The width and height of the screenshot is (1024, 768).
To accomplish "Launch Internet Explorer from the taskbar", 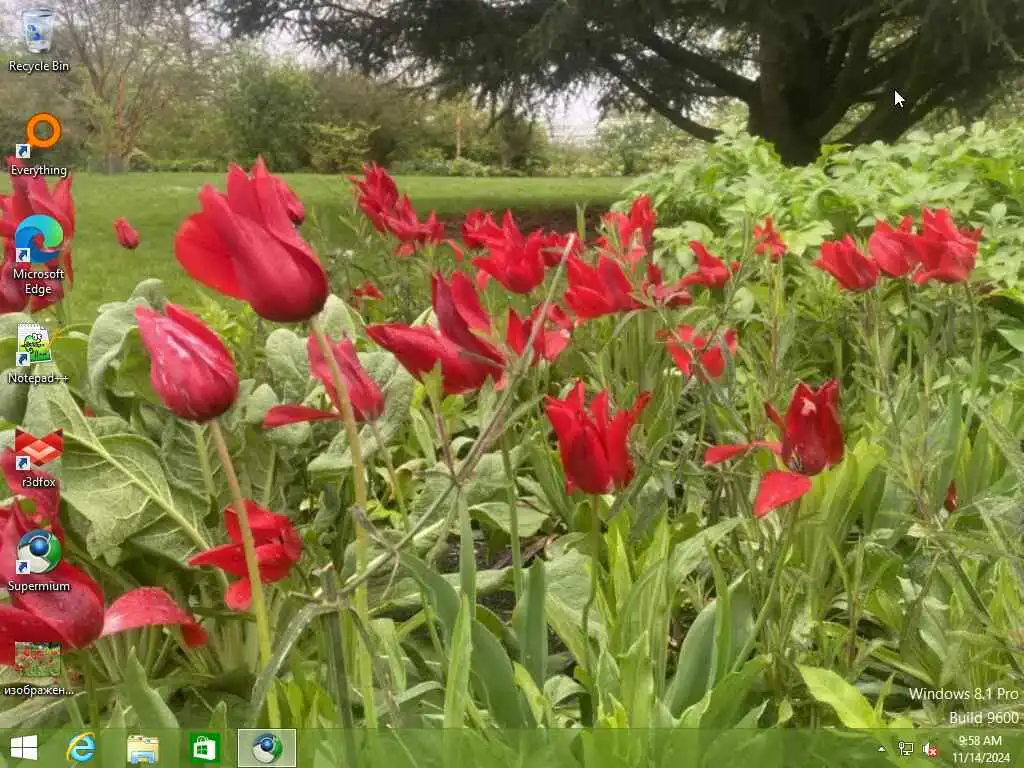I will (x=81, y=747).
